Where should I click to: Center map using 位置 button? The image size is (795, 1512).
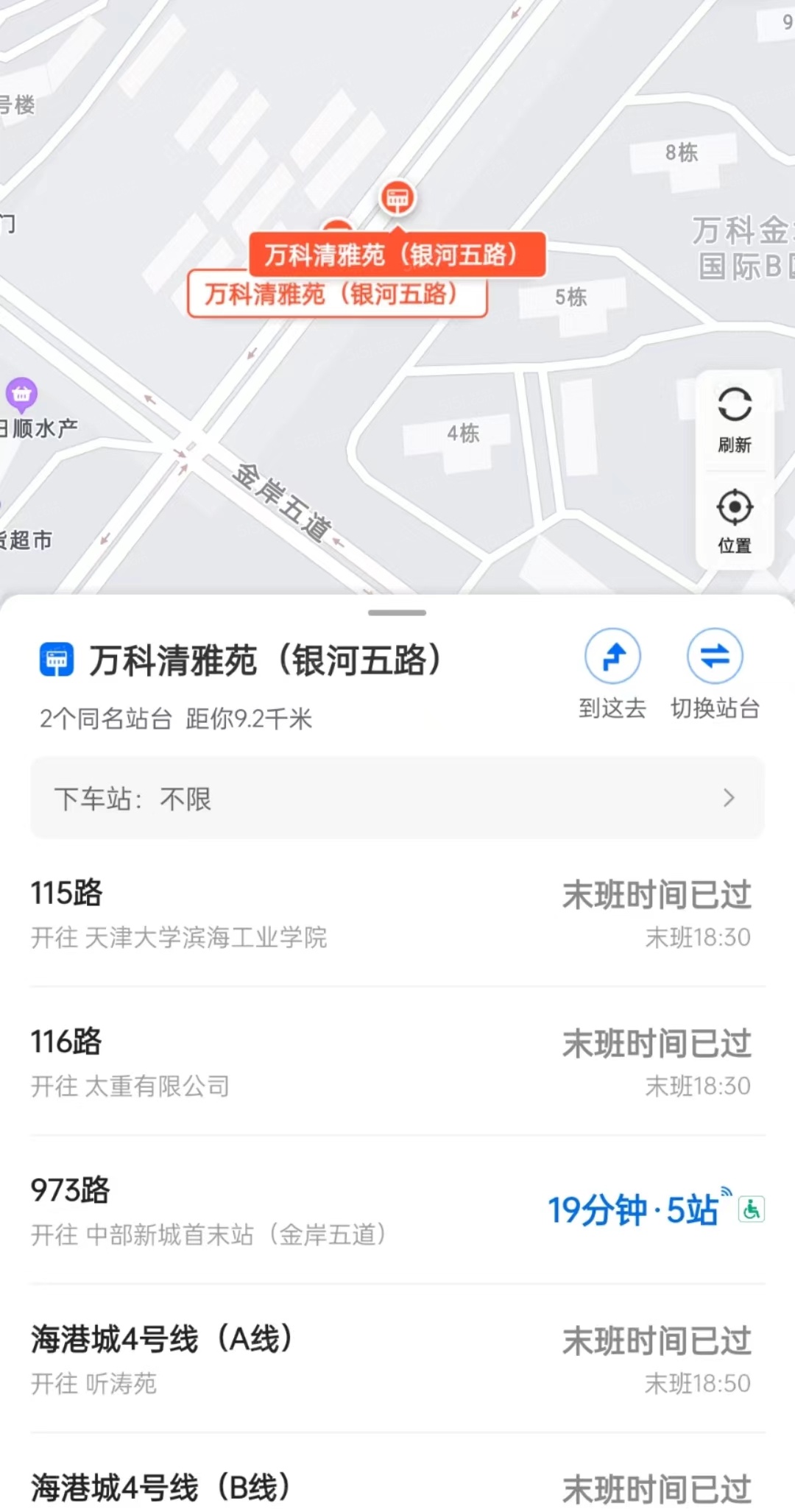tap(734, 520)
